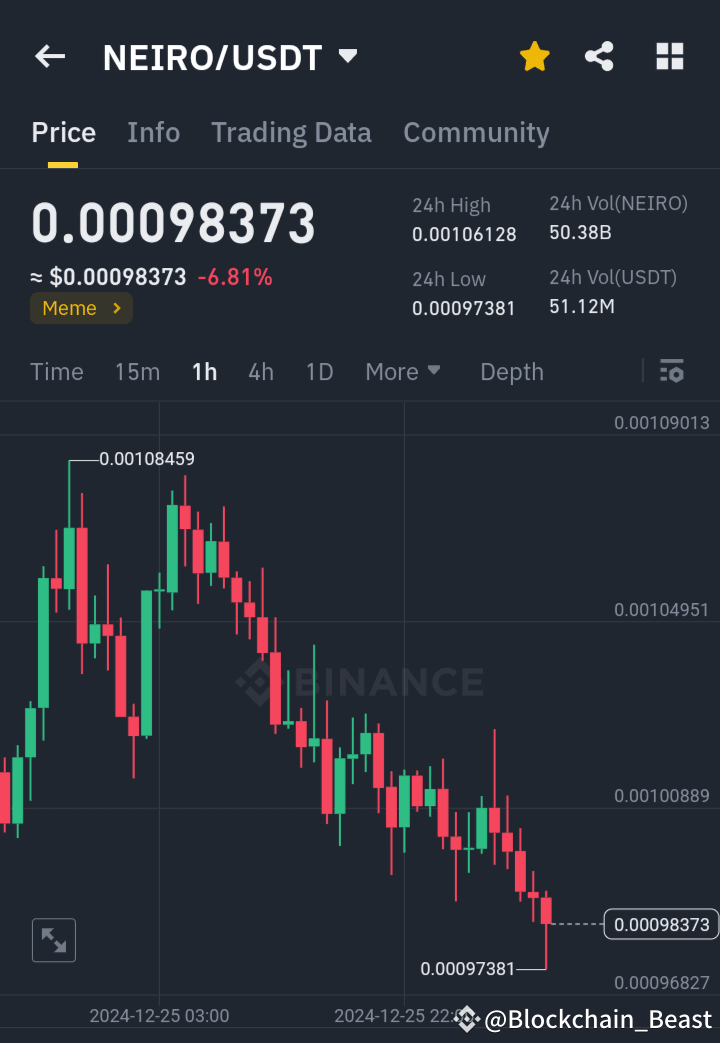The image size is (720, 1043).
Task: Select the 15m timeframe
Action: (137, 371)
